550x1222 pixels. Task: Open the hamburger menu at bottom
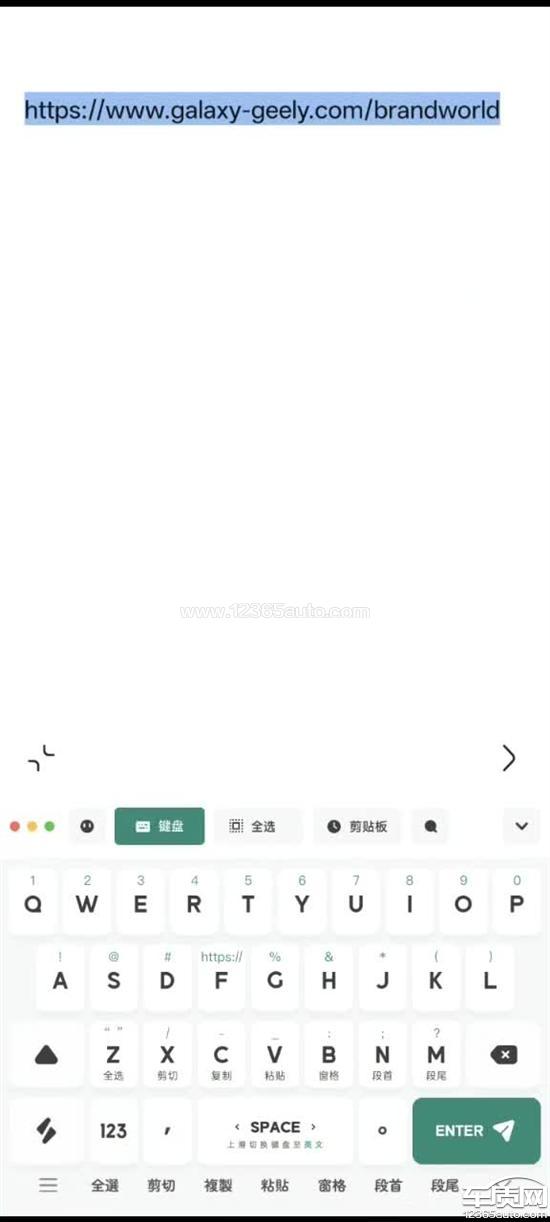48,1186
